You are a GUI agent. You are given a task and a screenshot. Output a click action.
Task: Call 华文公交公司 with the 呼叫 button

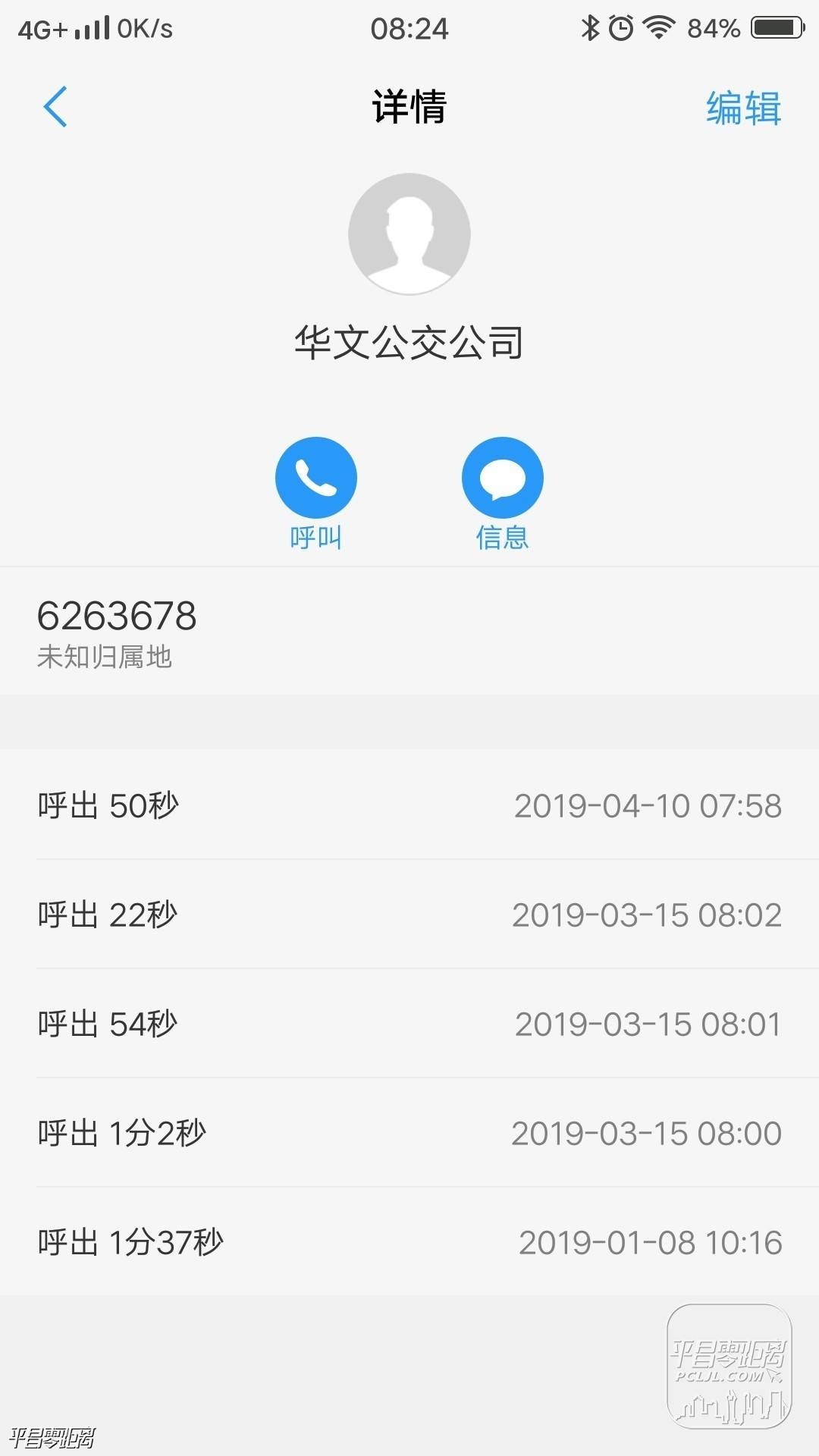[315, 479]
